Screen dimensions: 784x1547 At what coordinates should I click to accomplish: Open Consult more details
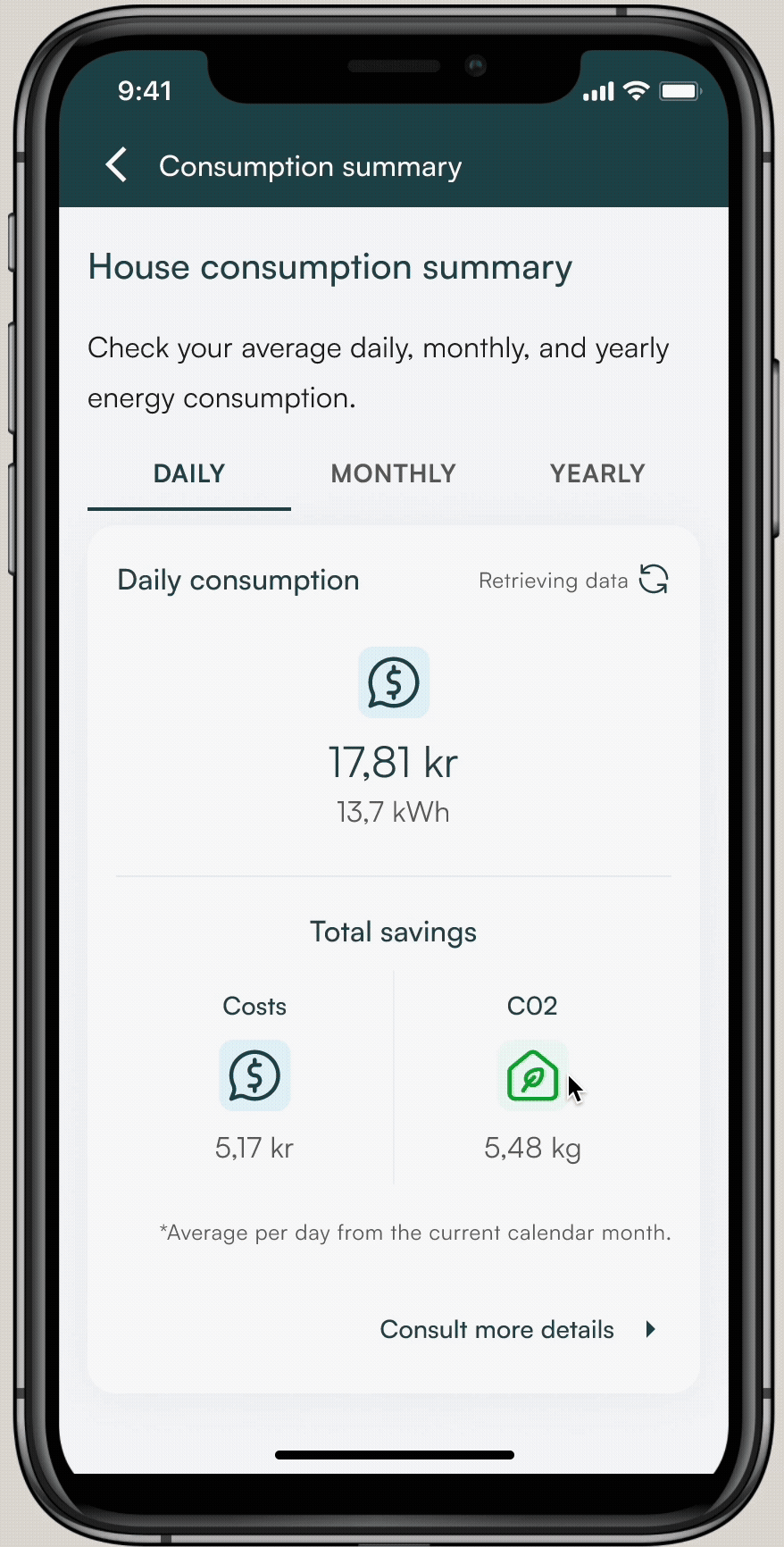pos(518,1329)
